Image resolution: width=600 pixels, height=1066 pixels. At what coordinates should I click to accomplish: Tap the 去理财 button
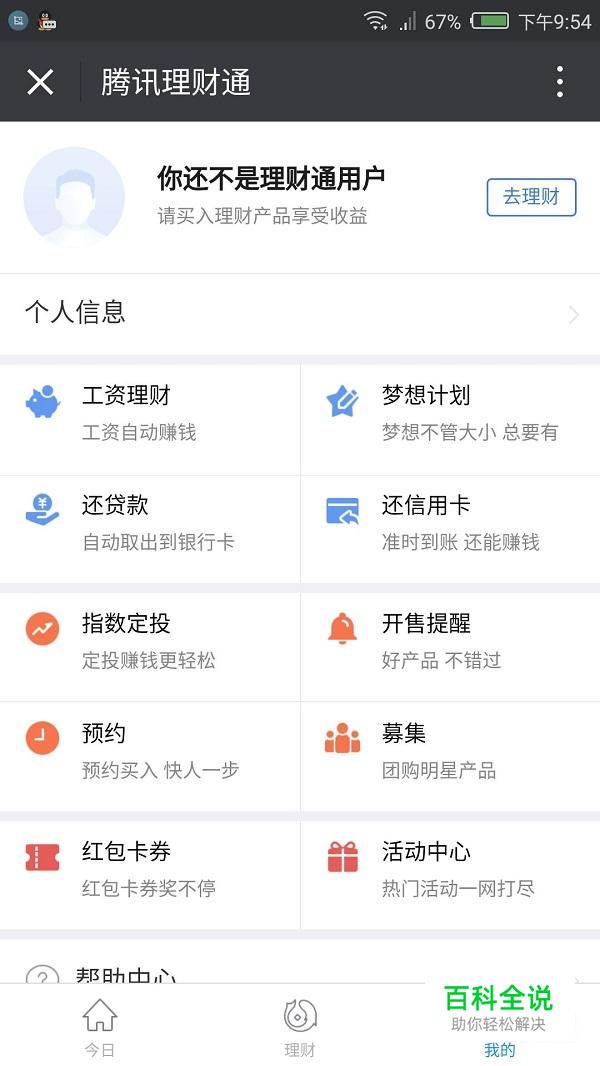pos(531,197)
